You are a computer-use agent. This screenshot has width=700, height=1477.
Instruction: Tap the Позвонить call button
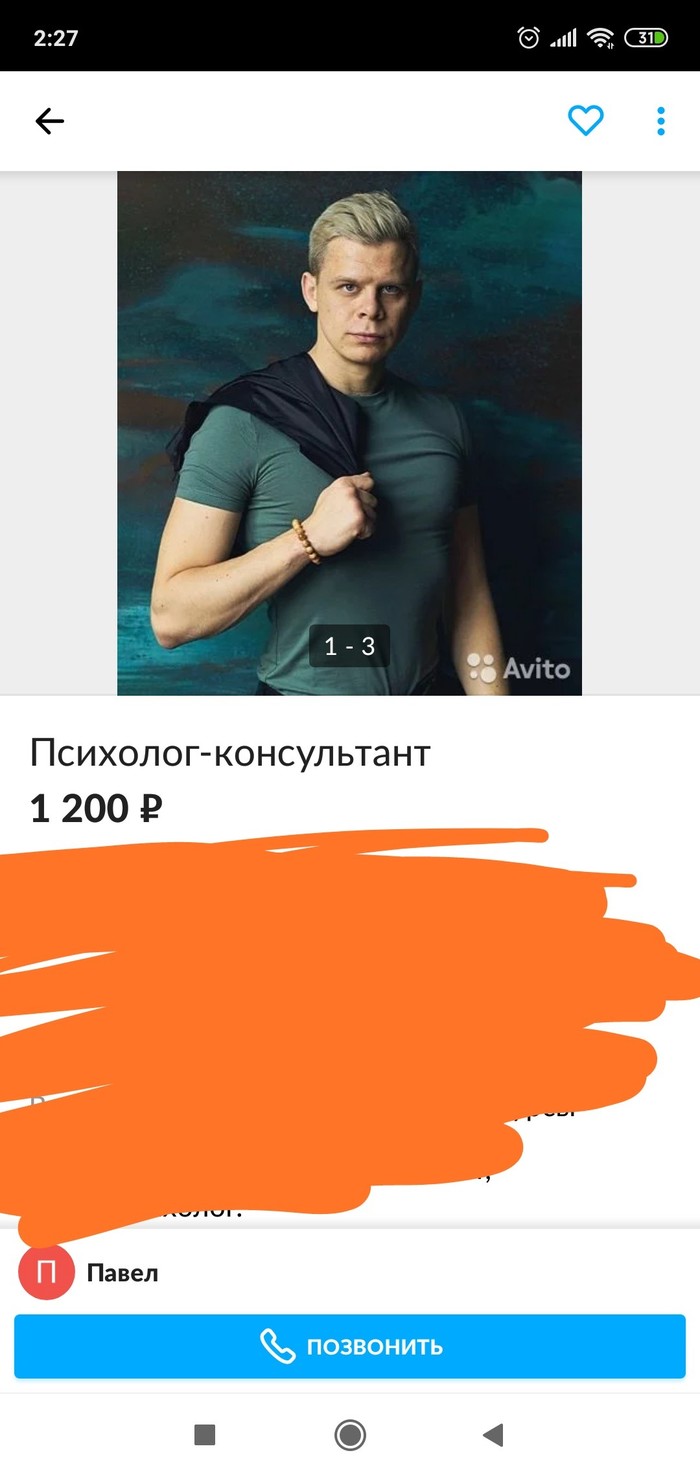pos(349,1346)
